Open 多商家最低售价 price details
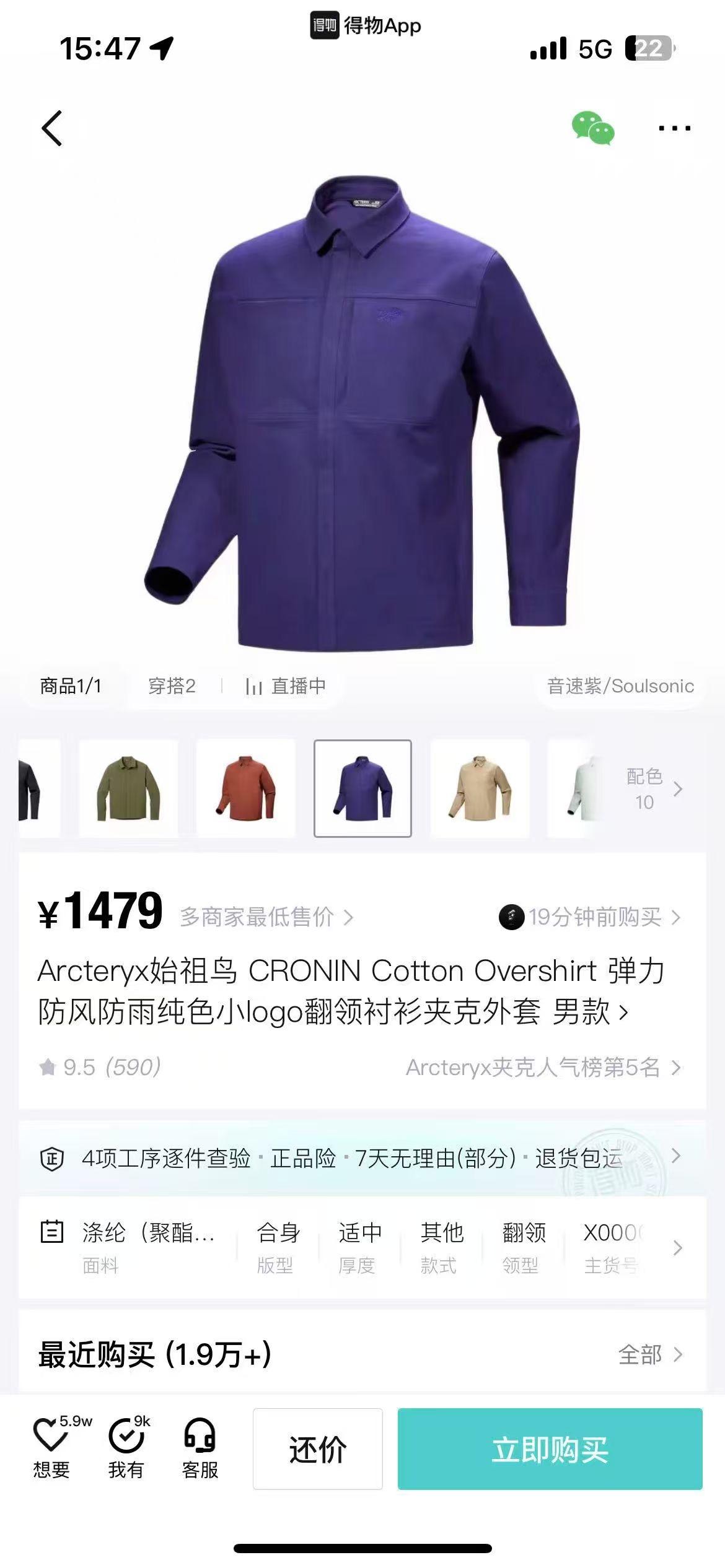This screenshot has height=1568, width=725. coord(266,917)
